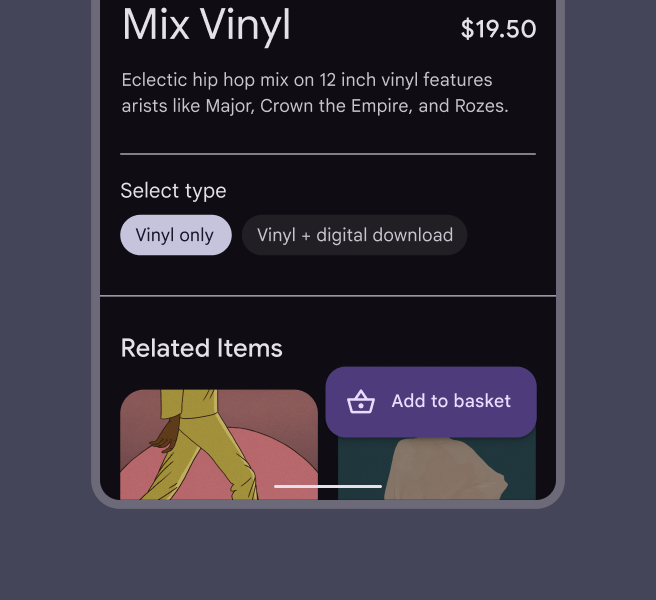Open the related item with yellow suit artwork
The height and width of the screenshot is (600, 656).
(x=218, y=445)
